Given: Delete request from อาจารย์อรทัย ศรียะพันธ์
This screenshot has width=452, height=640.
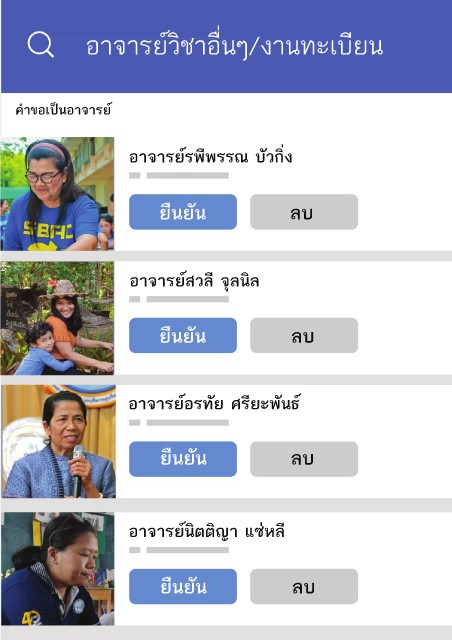Looking at the screenshot, I should (304, 459).
